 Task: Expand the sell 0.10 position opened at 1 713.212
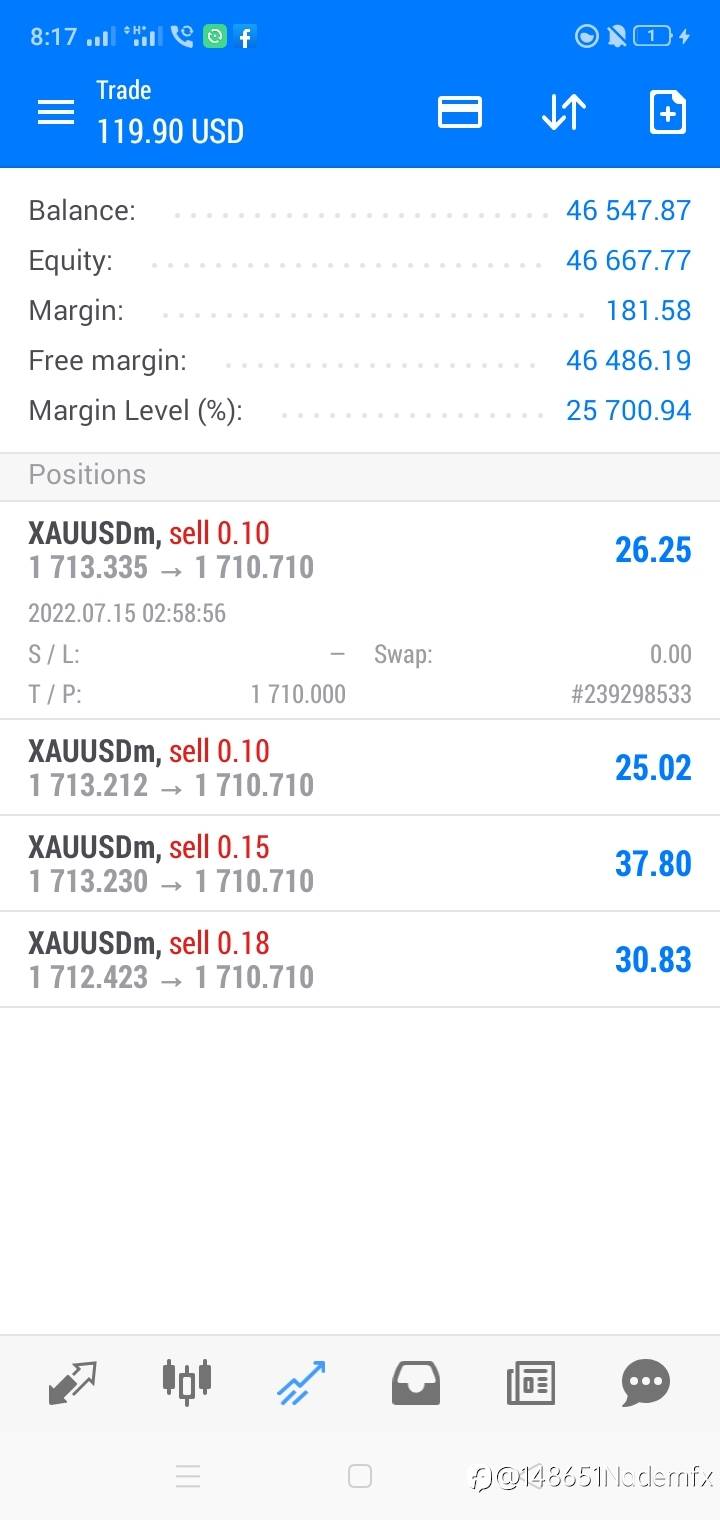[x=360, y=767]
